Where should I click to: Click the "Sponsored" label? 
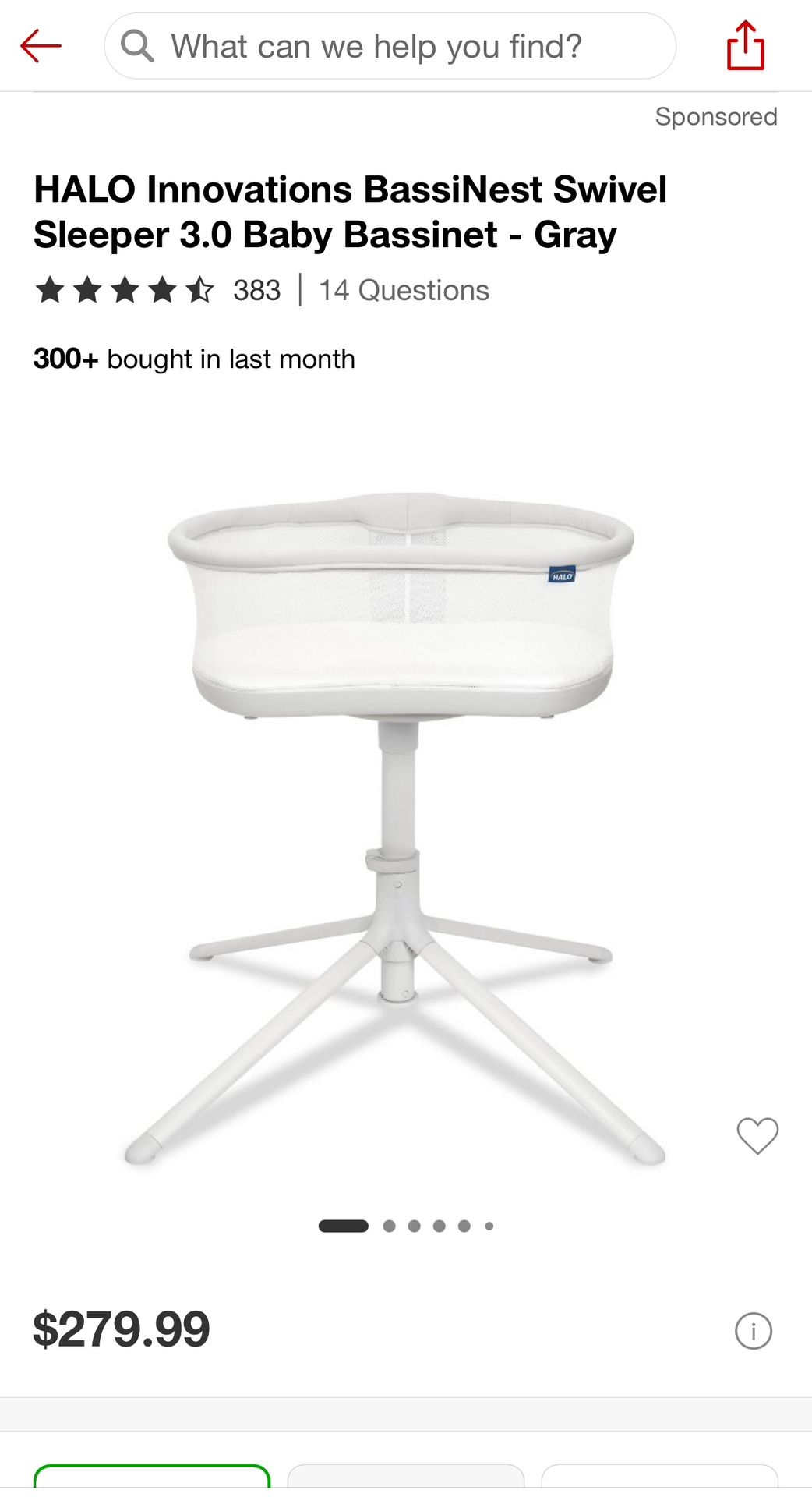pyautogui.click(x=717, y=116)
